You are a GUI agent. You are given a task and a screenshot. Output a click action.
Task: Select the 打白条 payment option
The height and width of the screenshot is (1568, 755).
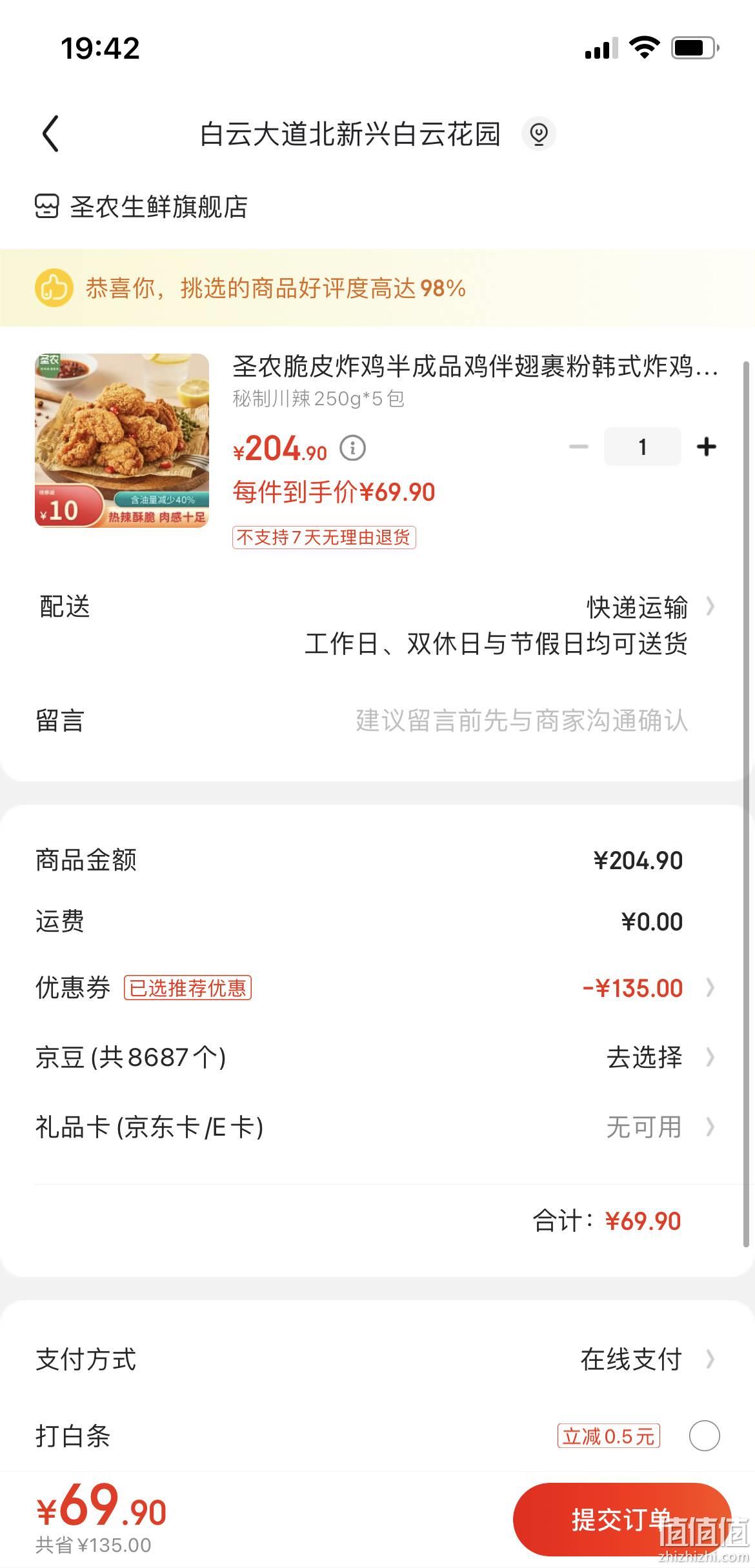705,1436
